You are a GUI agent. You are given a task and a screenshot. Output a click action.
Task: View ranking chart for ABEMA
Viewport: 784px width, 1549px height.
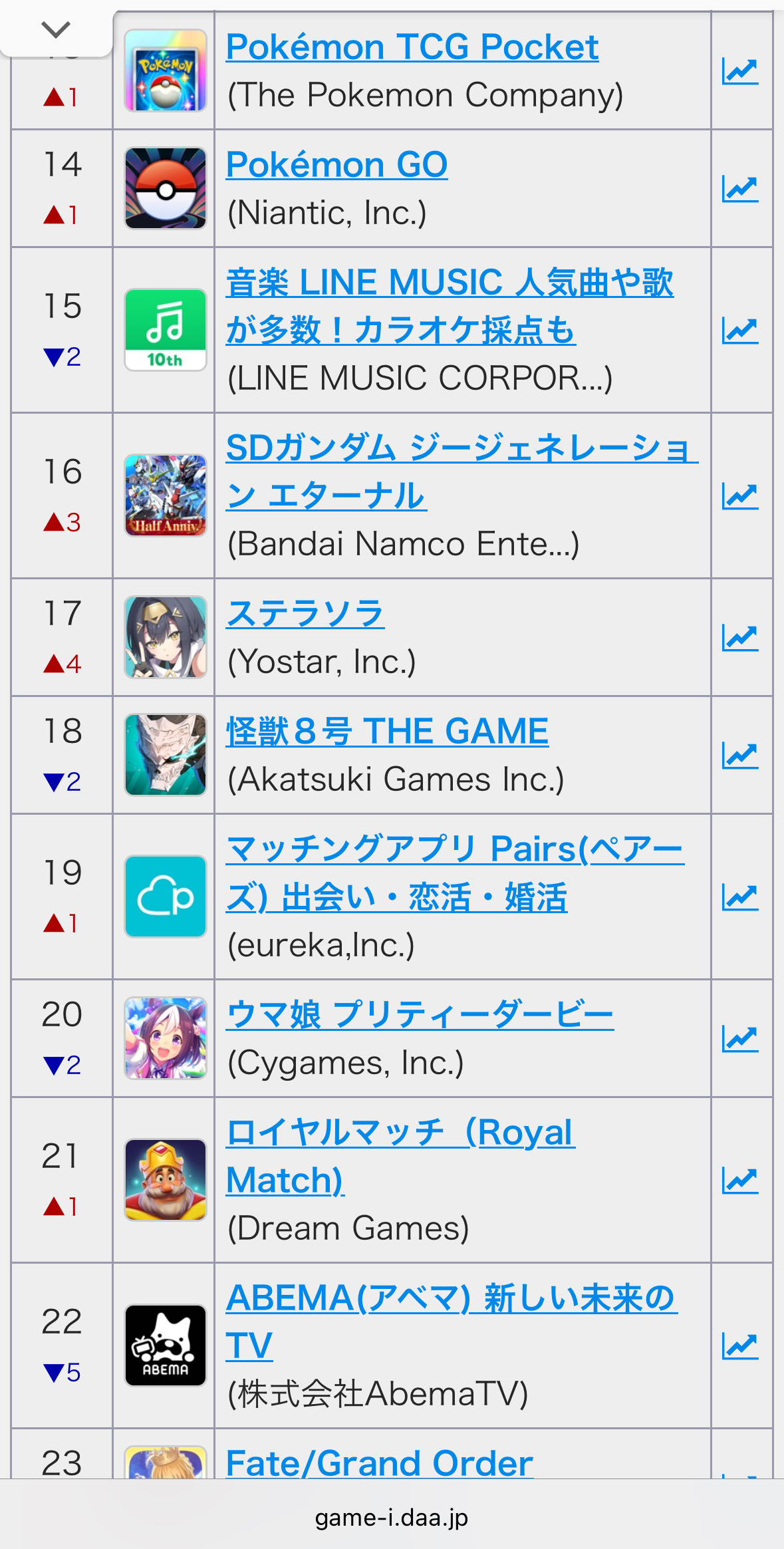(x=740, y=1346)
